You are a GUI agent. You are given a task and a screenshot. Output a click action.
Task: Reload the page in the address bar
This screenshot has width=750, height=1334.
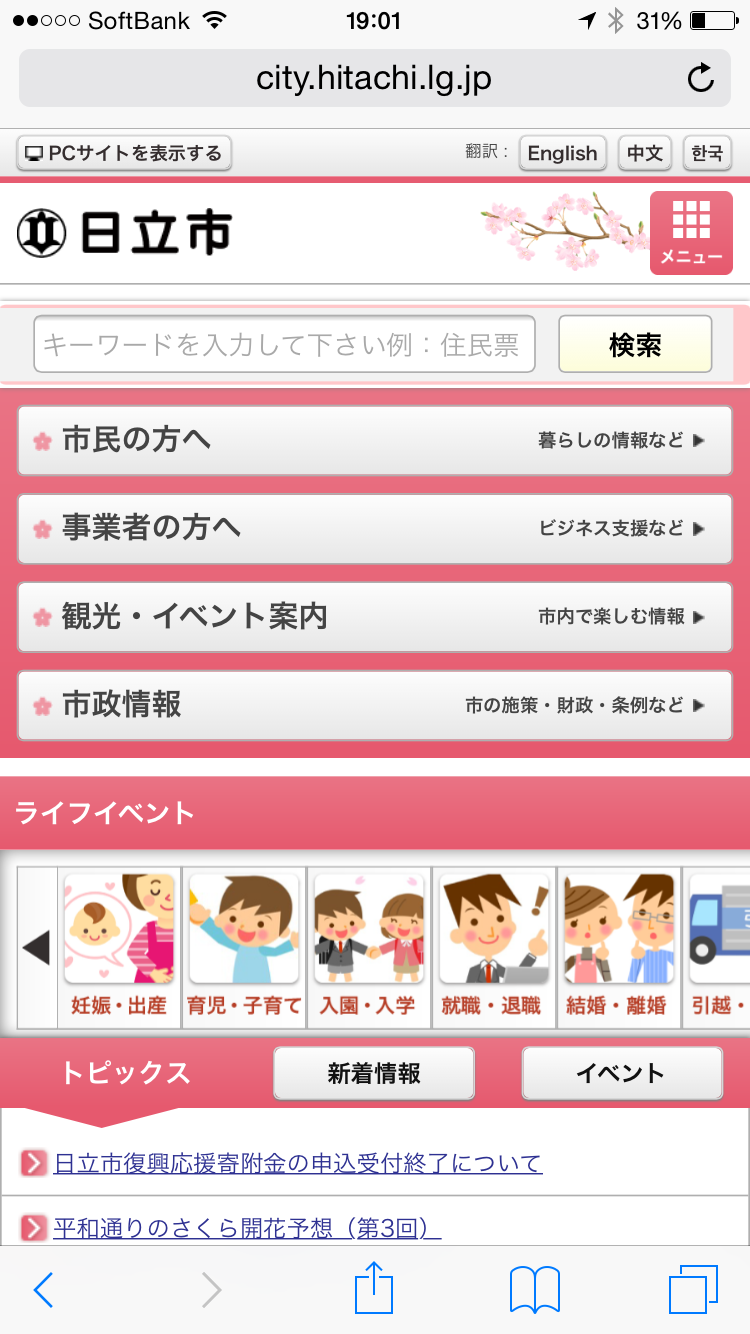701,78
